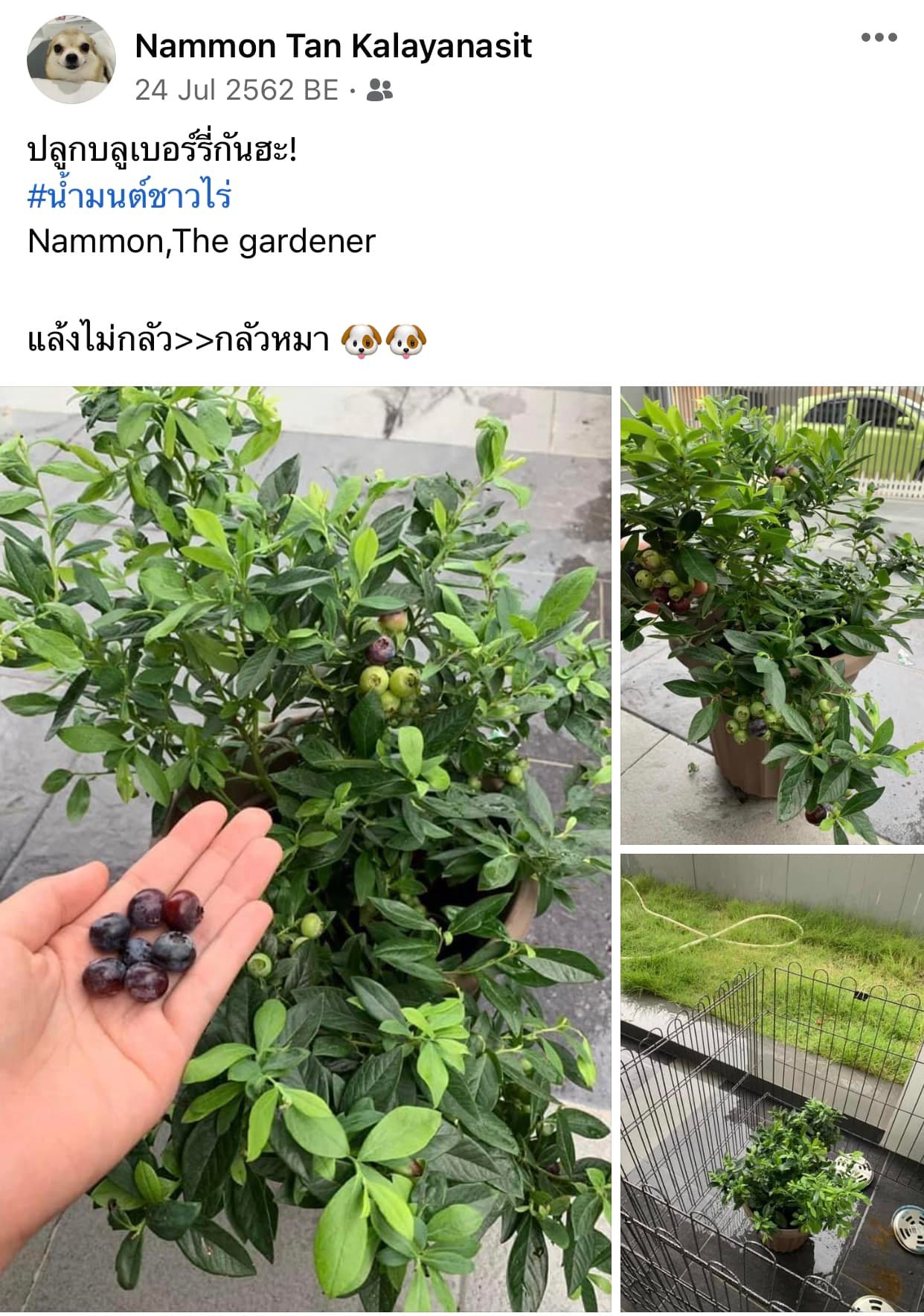Check the post's audience via the friends icon
Screen dimensions: 924x1316
pyautogui.click(x=380, y=90)
